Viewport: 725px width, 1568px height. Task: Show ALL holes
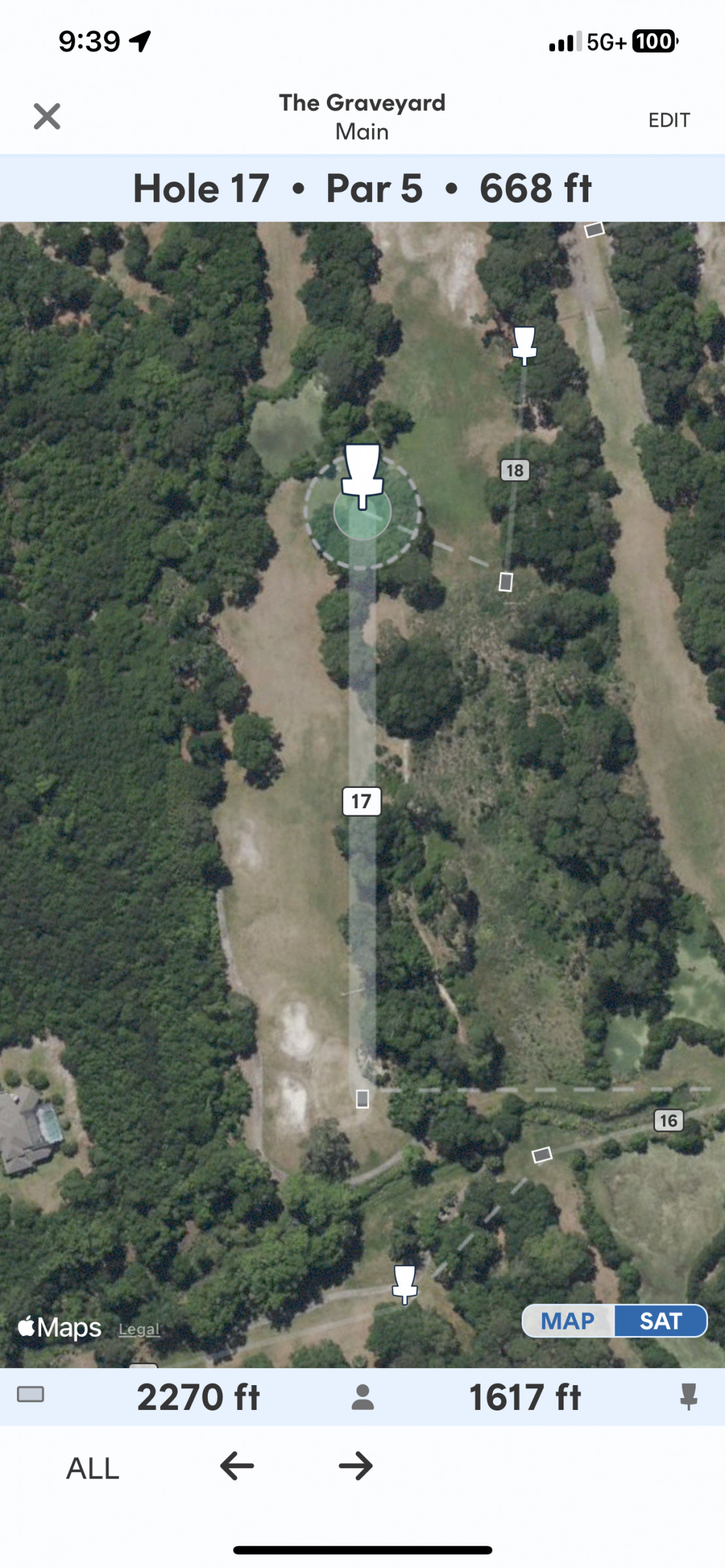click(x=92, y=1469)
